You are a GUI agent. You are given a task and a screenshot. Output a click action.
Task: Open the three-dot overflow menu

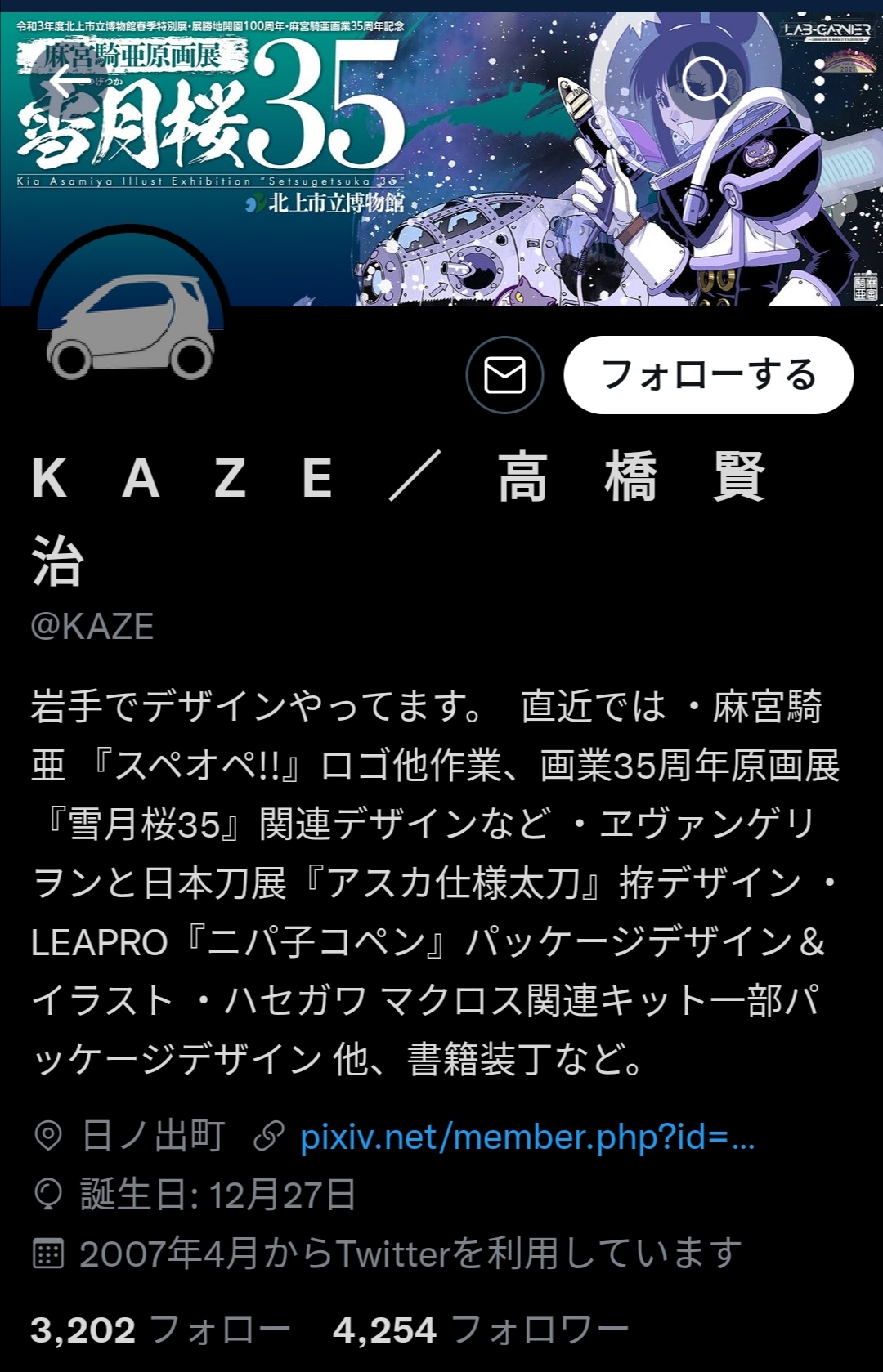coord(819,80)
